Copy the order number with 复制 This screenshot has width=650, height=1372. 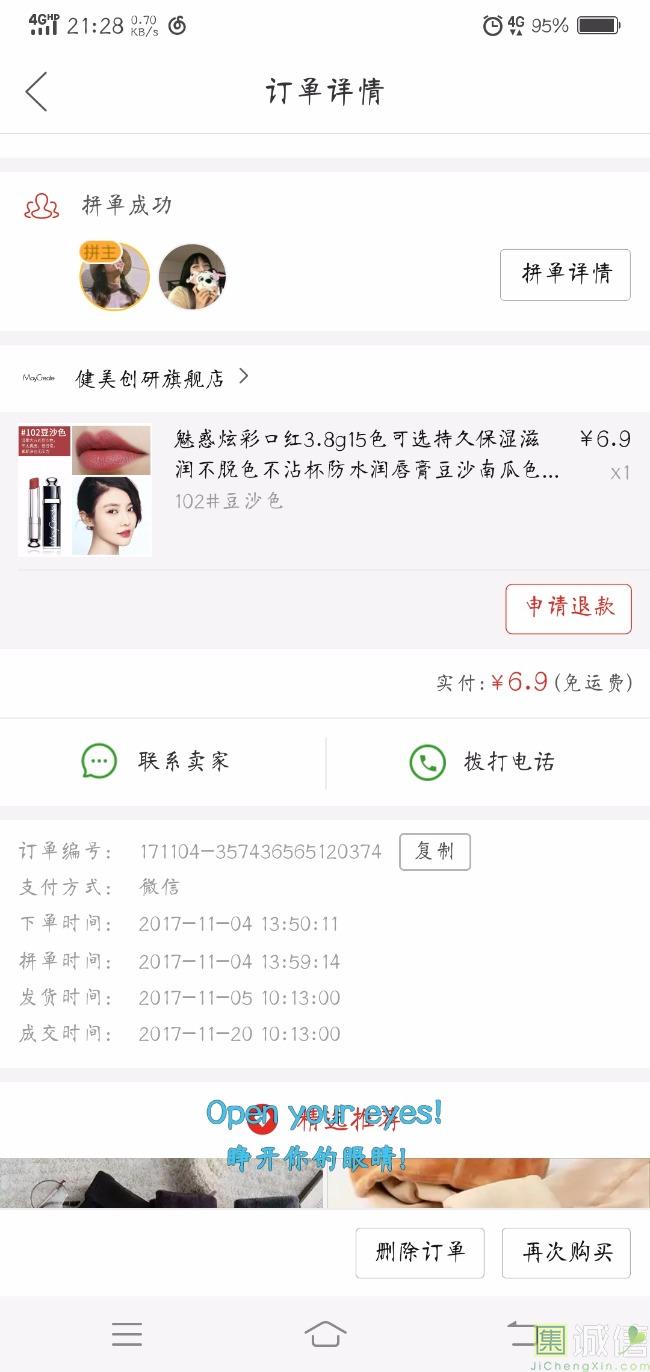pyautogui.click(x=434, y=852)
